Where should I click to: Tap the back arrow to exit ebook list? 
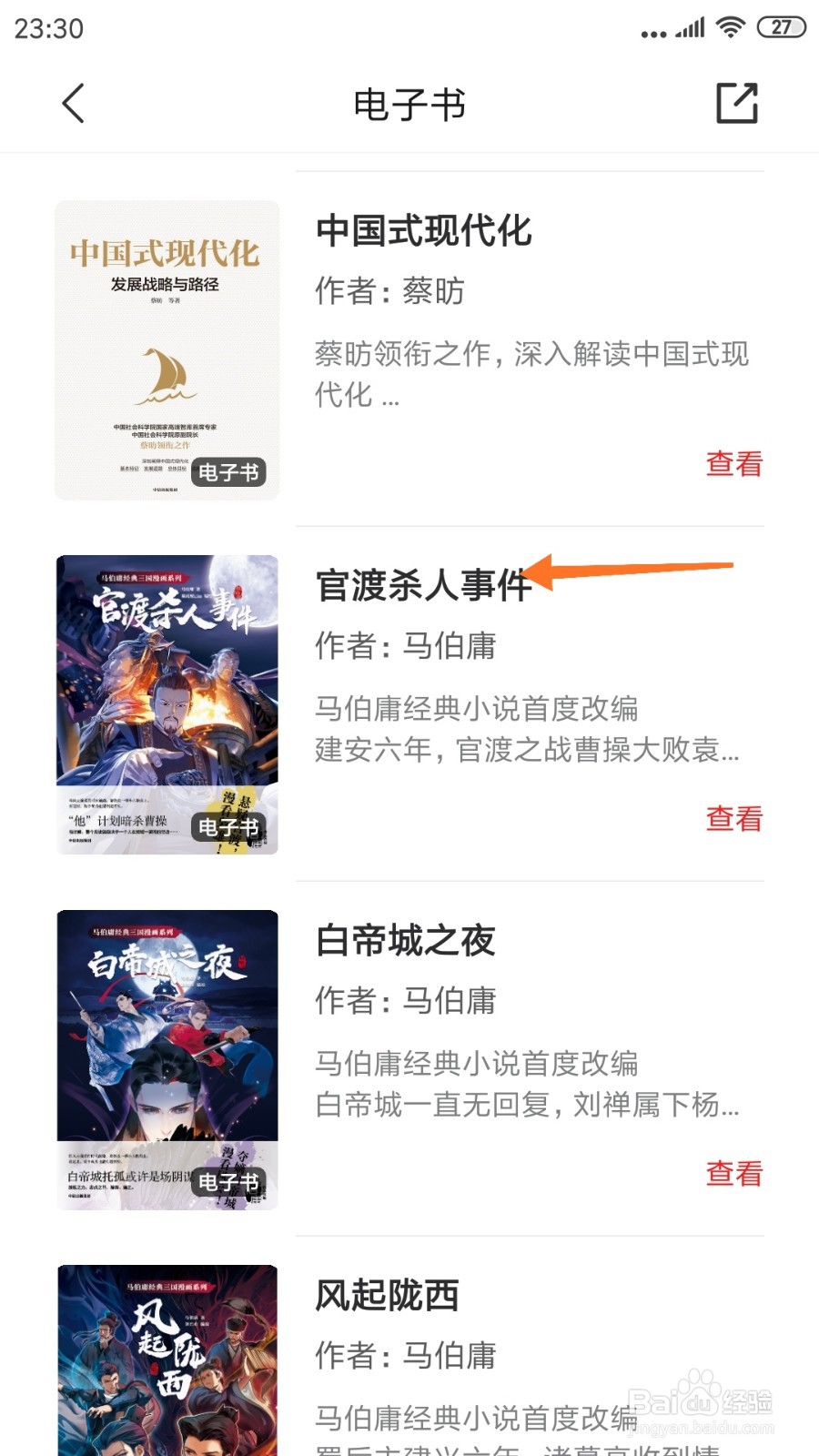coord(73,102)
